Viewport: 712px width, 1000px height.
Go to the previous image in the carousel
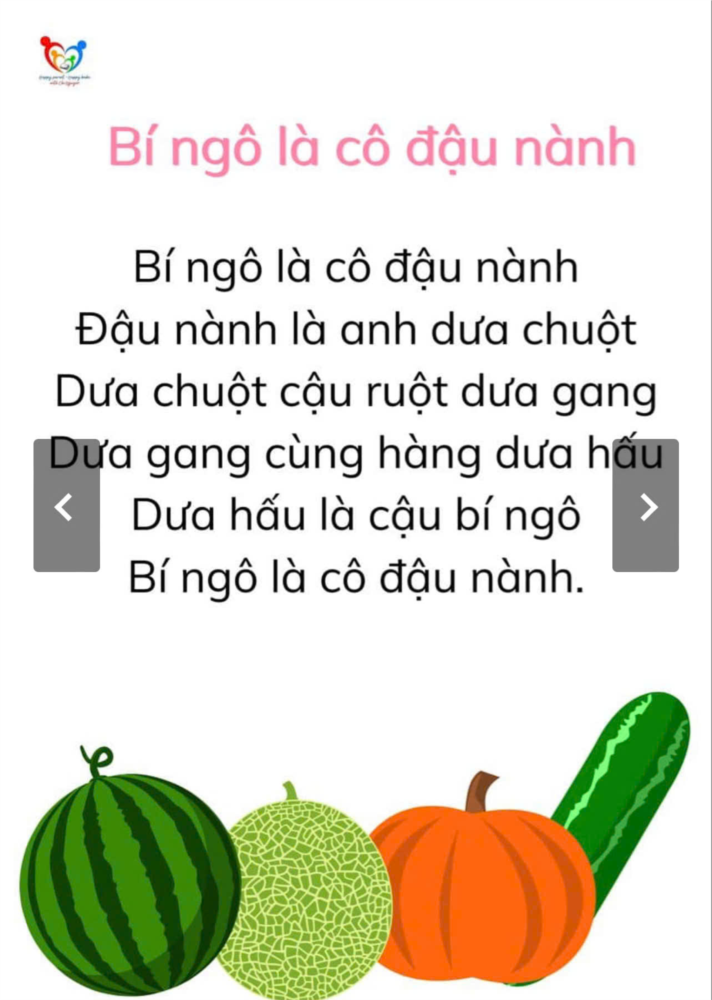click(66, 506)
